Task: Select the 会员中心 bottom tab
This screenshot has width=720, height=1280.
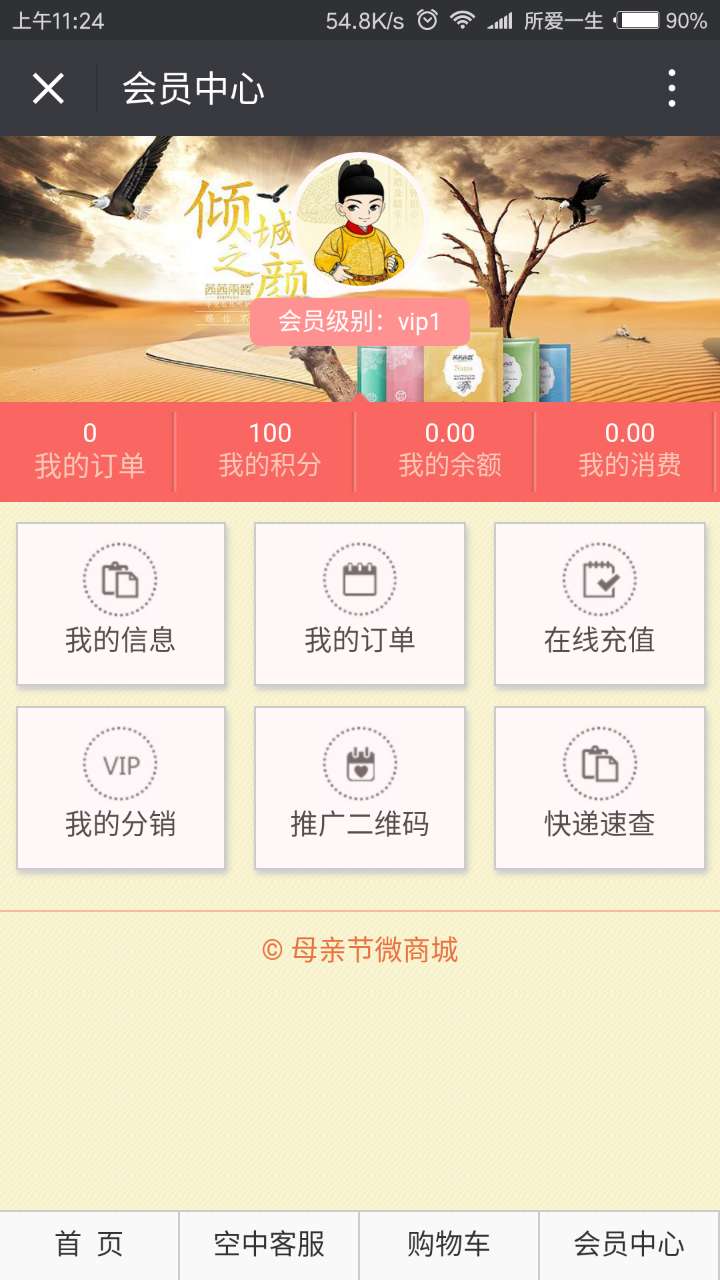Action: tap(629, 1245)
